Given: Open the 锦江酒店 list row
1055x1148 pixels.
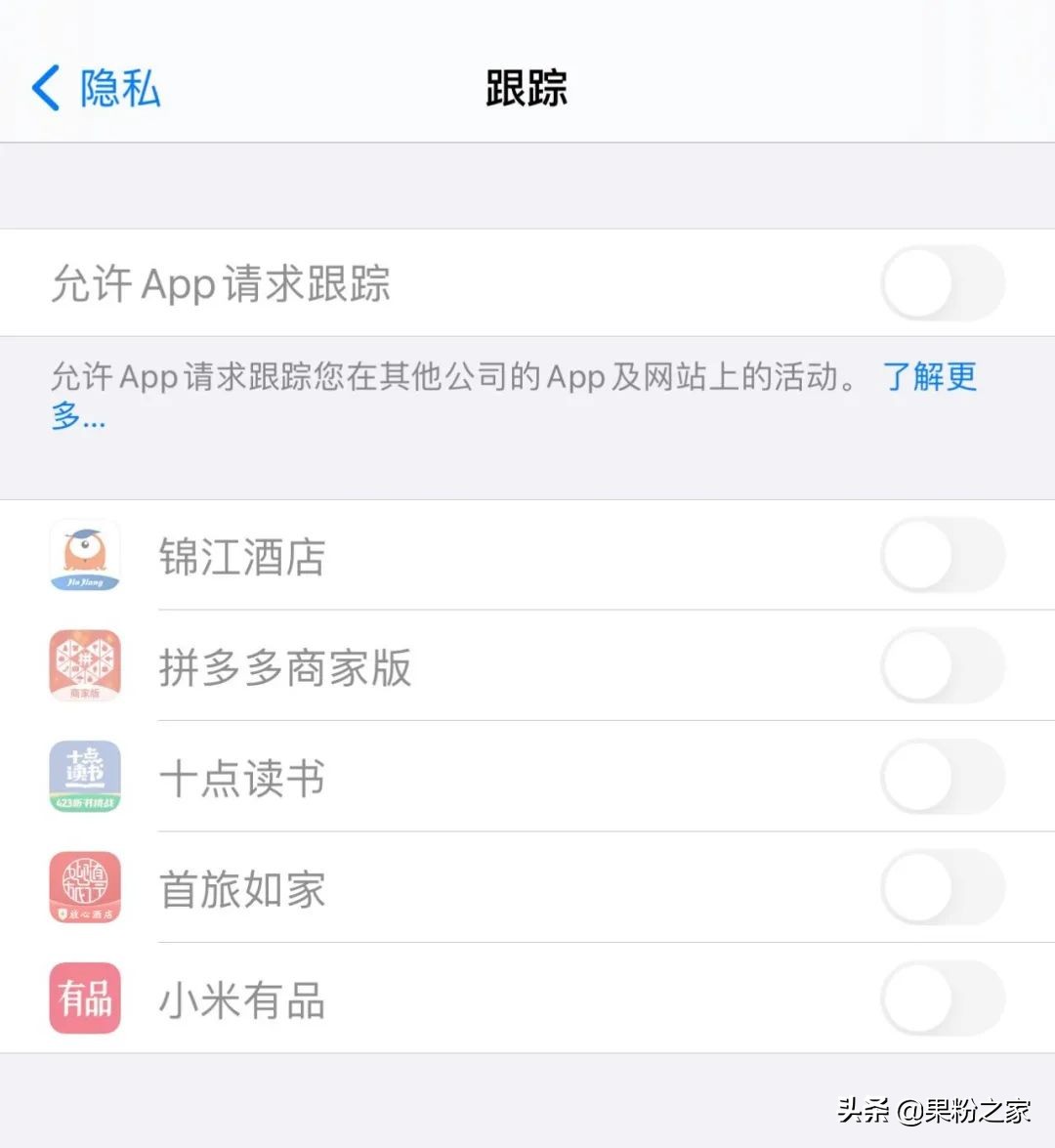Looking at the screenshot, I should [391, 555].
